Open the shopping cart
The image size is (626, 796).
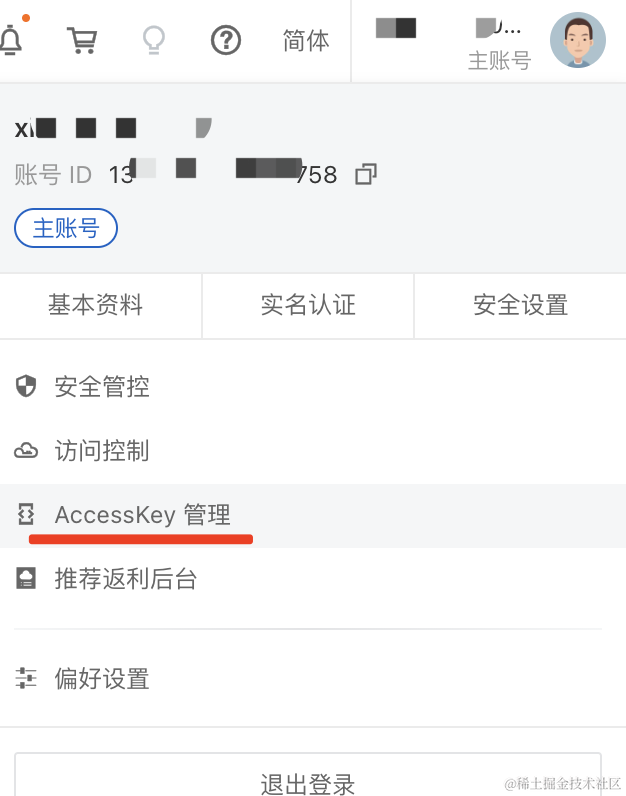[x=81, y=40]
